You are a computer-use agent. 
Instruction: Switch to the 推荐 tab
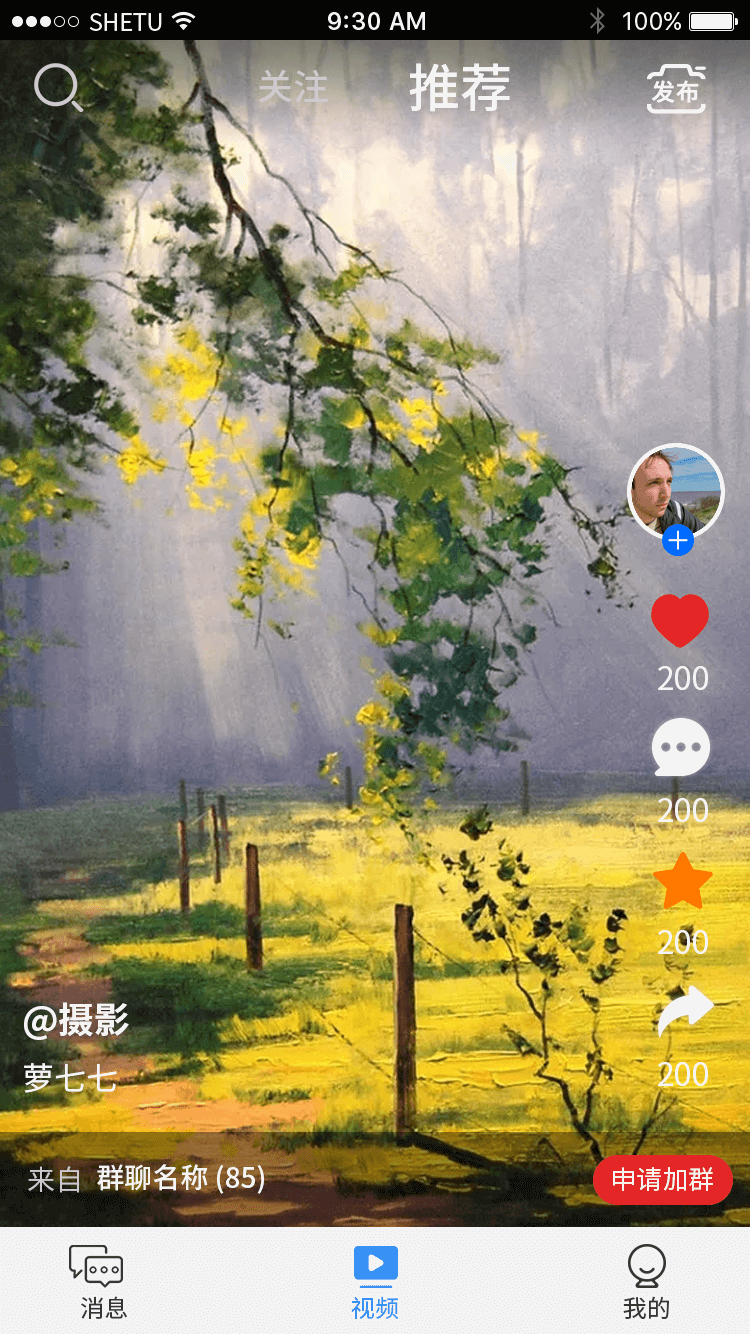coord(460,88)
